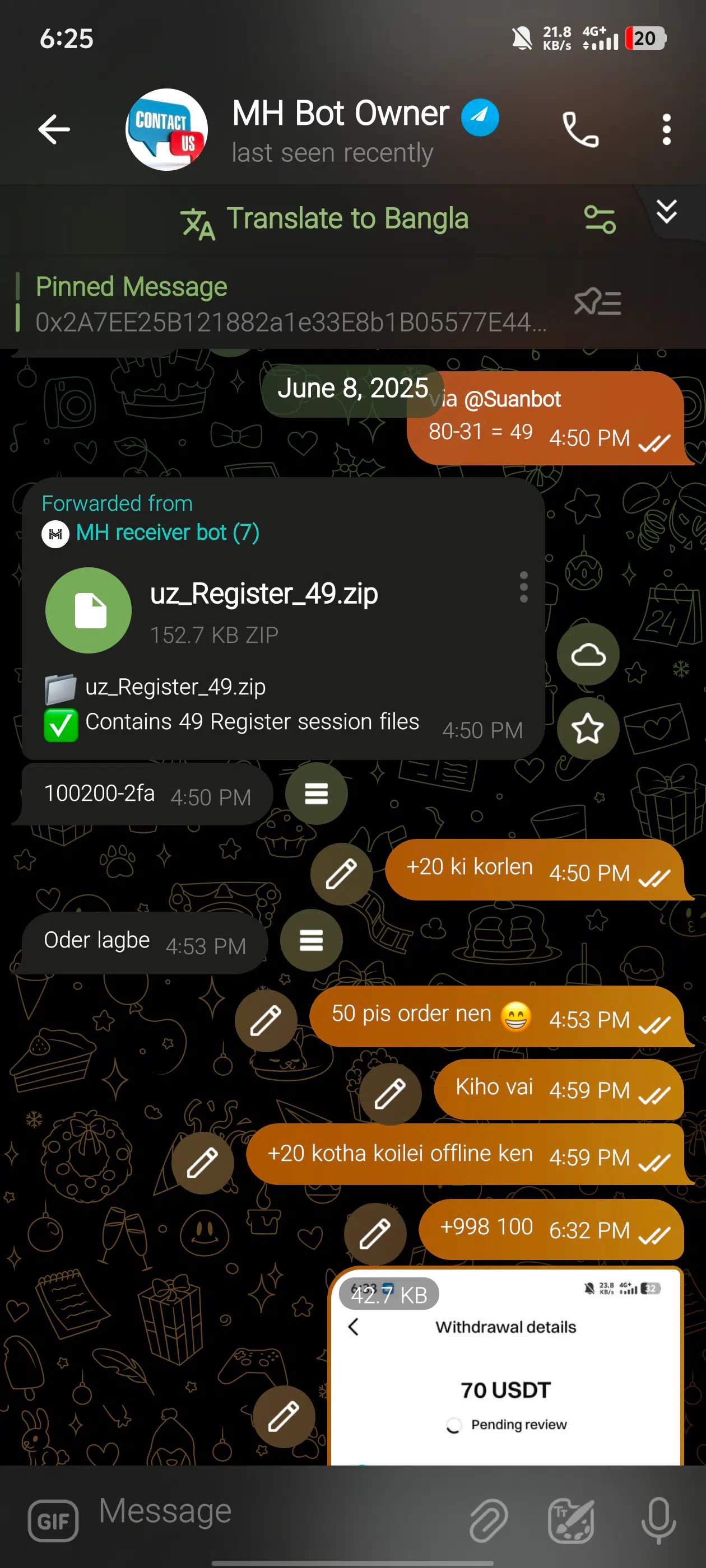Open translation settings icon
The width and height of the screenshot is (706, 1568).
(600, 219)
